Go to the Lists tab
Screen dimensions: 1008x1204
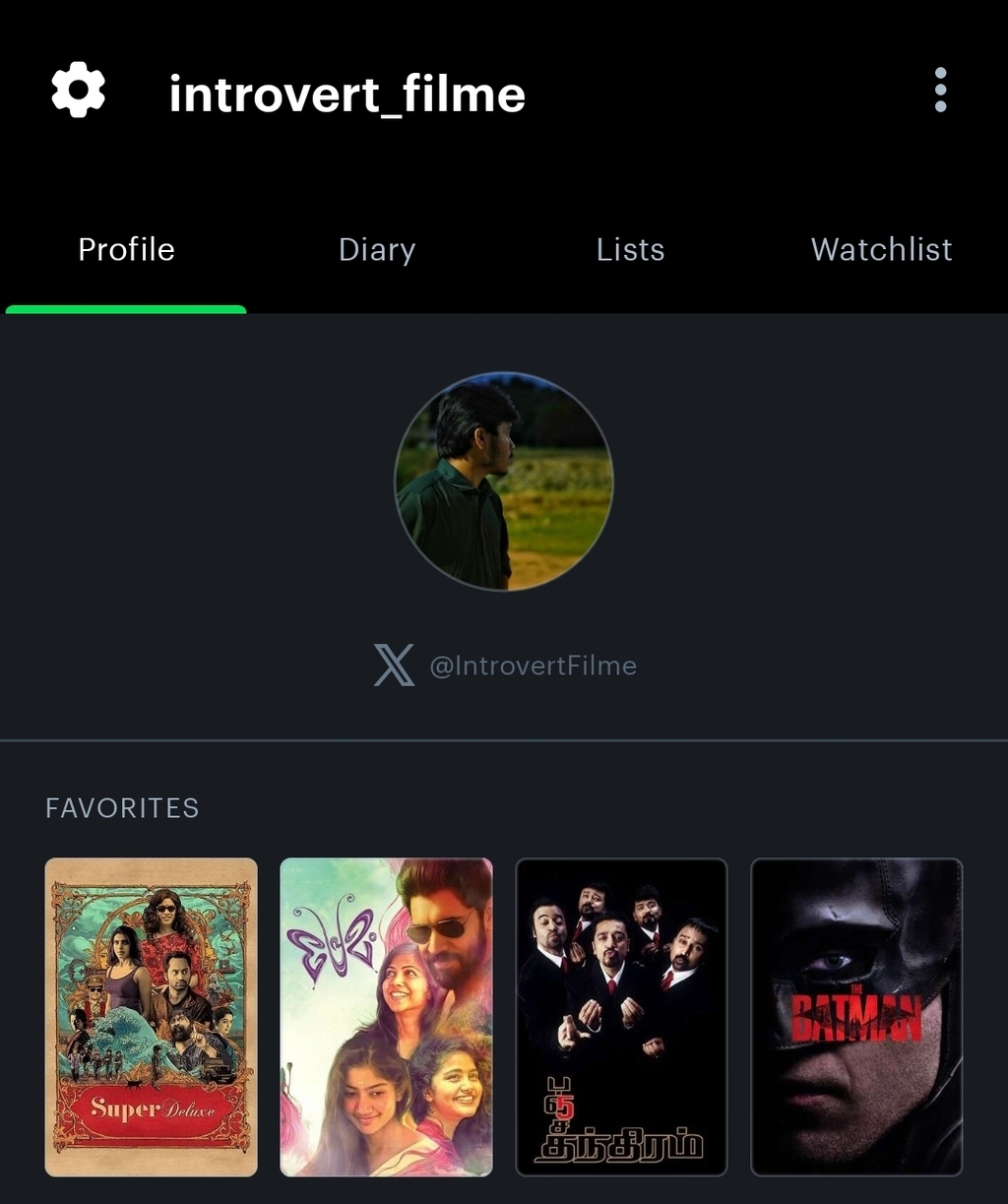point(630,250)
